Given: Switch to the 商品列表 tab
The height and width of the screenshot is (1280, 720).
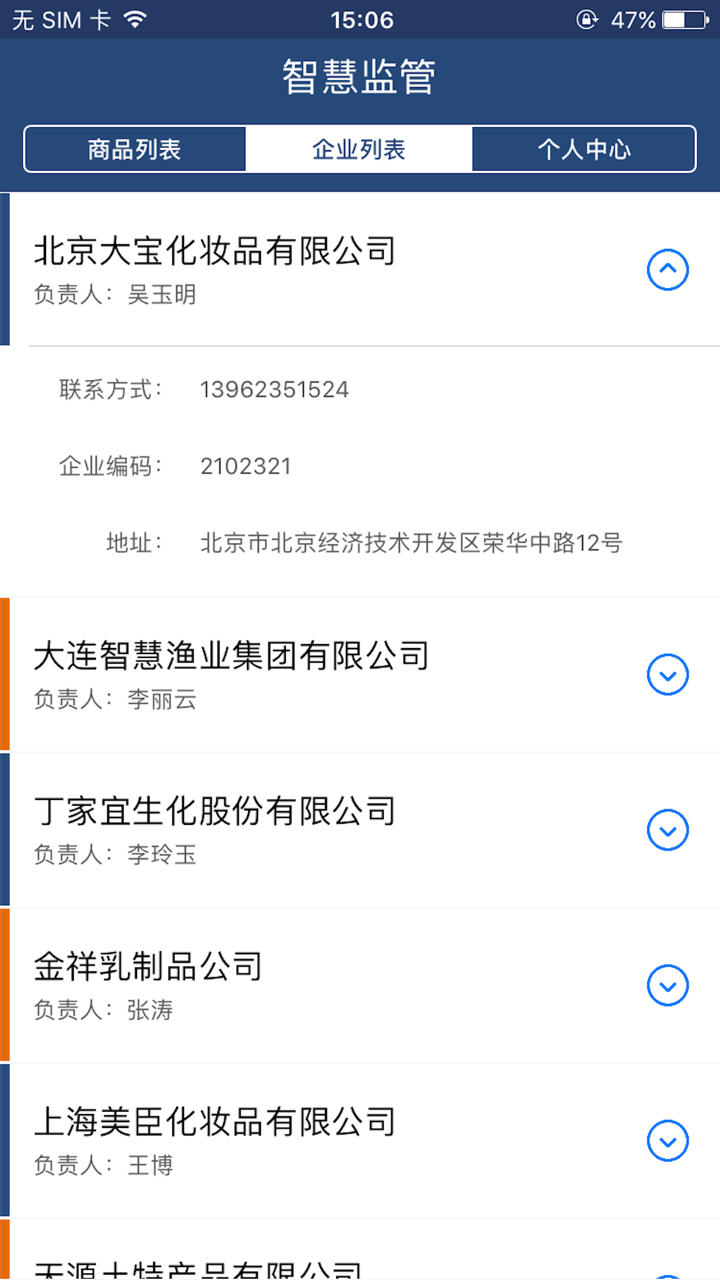Looking at the screenshot, I should (x=135, y=148).
